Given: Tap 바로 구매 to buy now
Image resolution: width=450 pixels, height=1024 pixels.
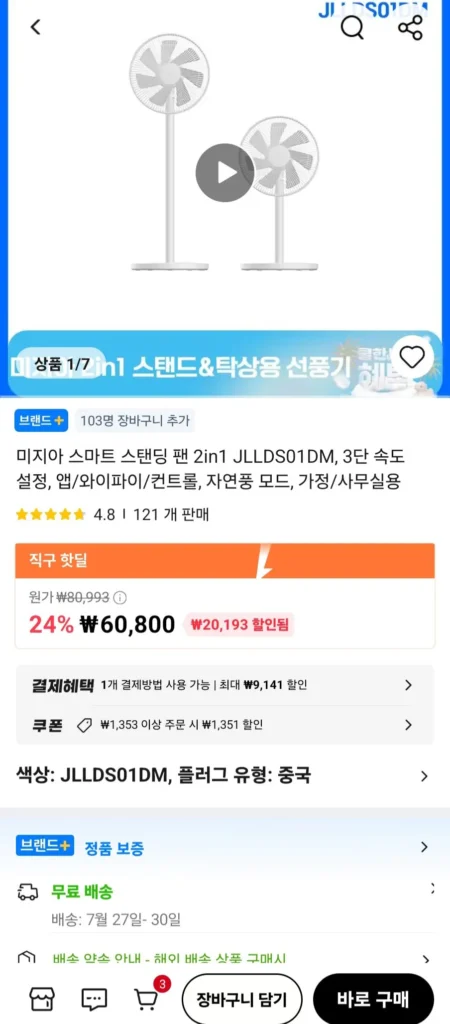Looking at the screenshot, I should click(373, 999).
